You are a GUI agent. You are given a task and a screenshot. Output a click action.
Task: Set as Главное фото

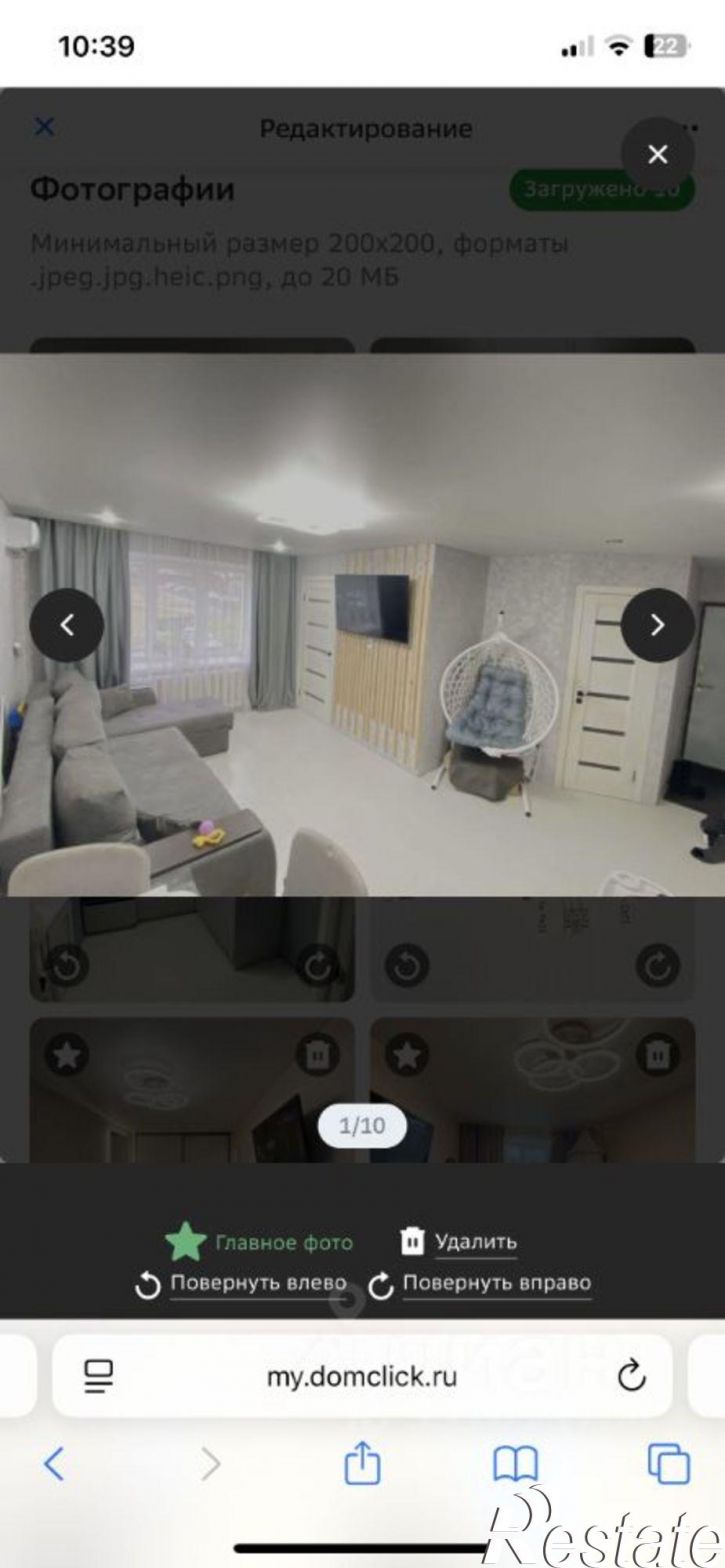pos(259,1243)
